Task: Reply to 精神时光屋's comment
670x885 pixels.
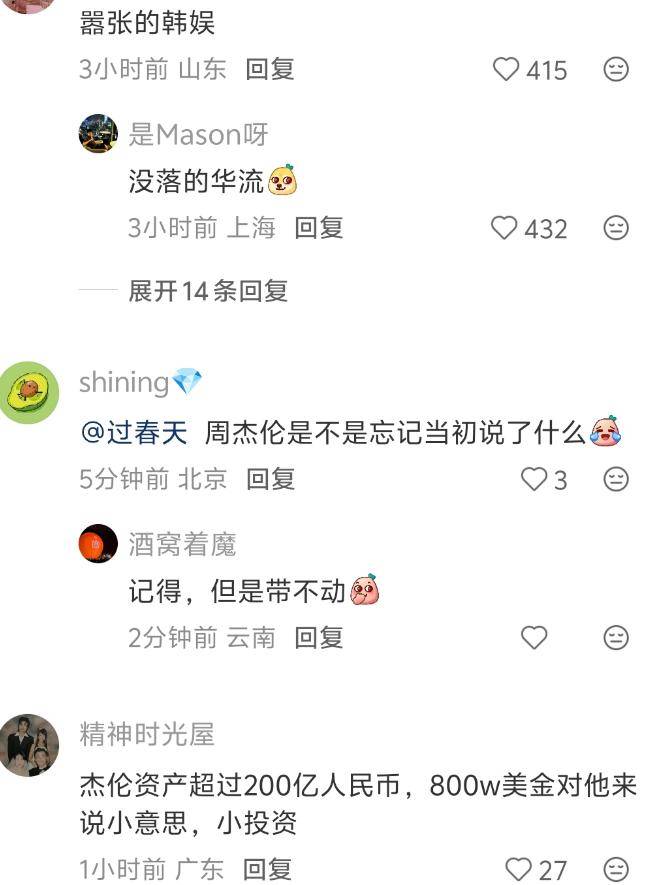Action: click(267, 869)
